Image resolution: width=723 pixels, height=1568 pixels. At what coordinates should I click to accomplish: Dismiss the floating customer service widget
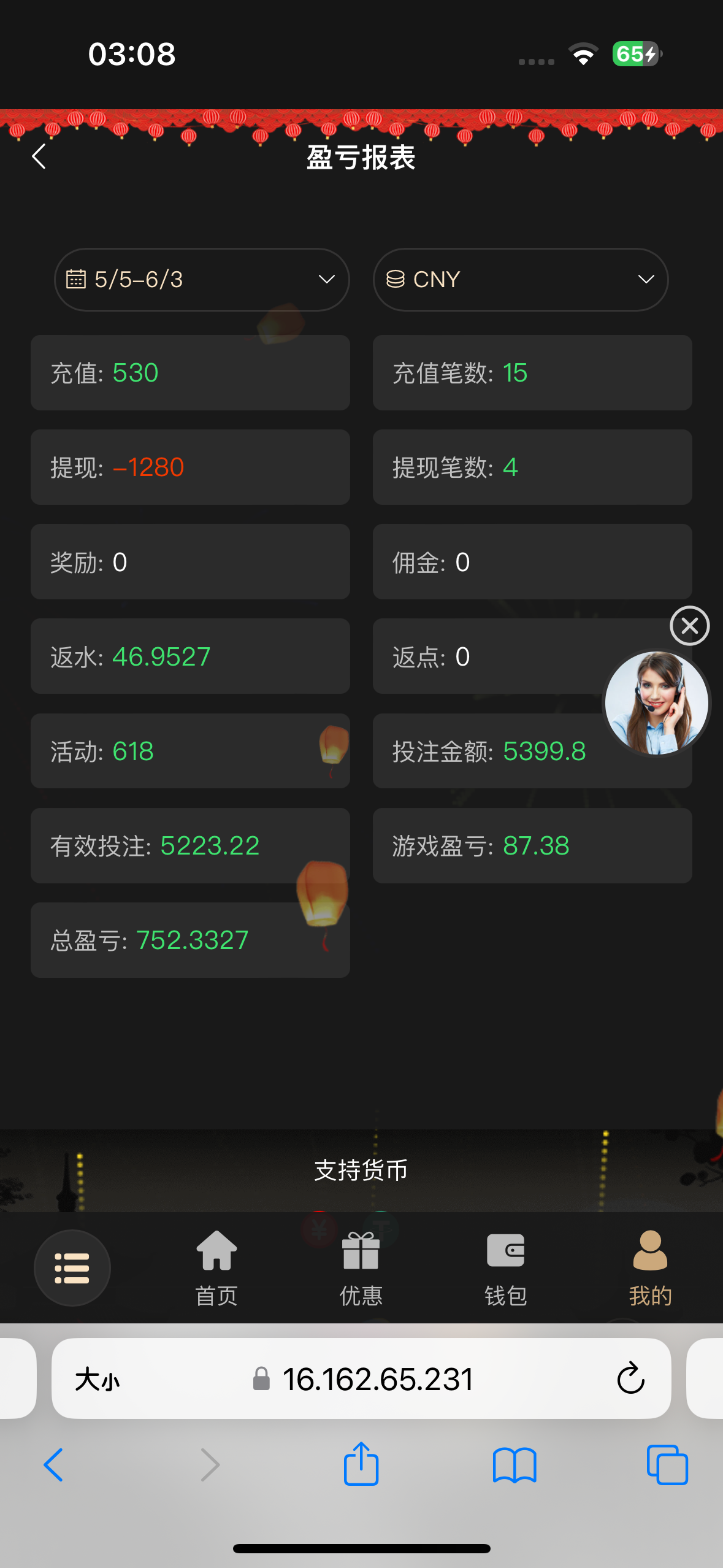point(689,626)
